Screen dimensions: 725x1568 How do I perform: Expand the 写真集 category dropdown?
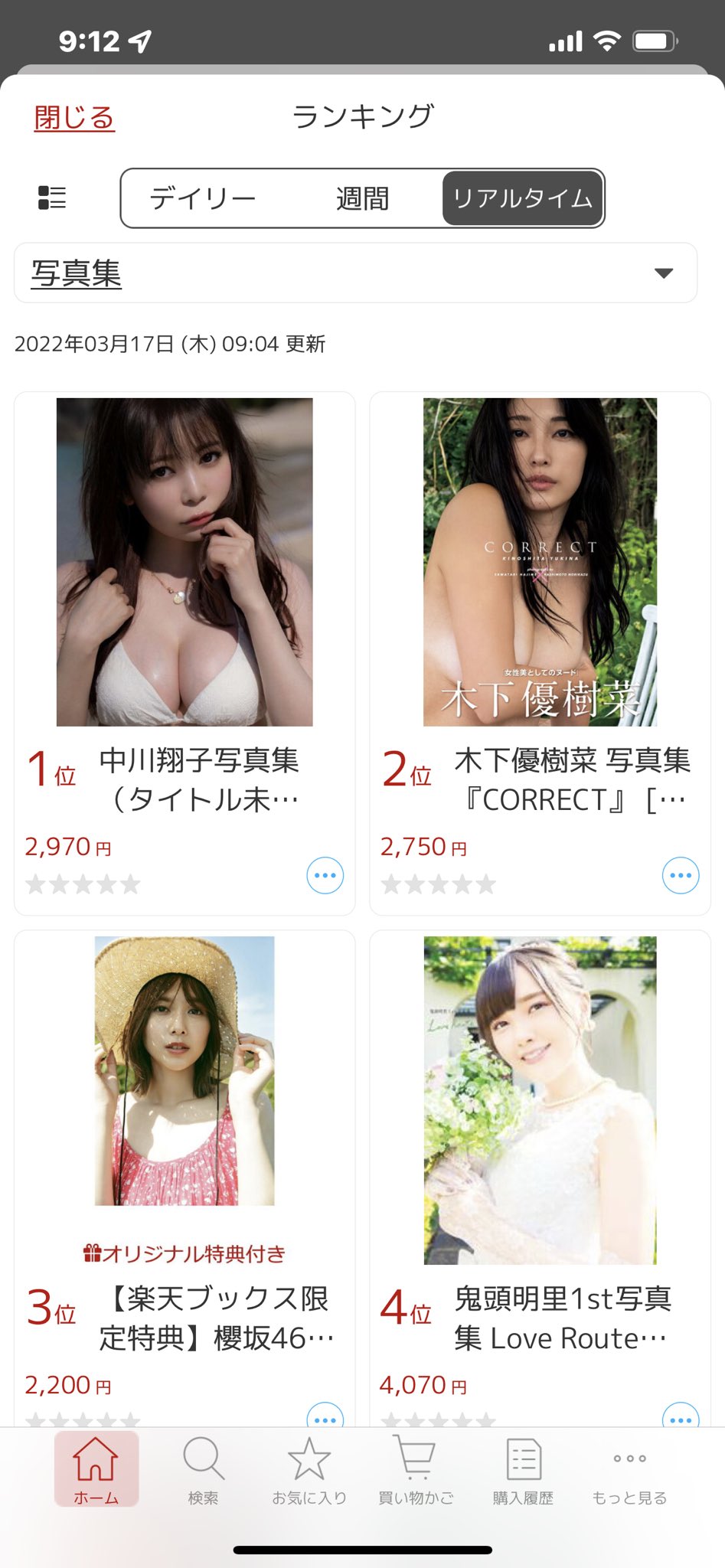pyautogui.click(x=355, y=273)
